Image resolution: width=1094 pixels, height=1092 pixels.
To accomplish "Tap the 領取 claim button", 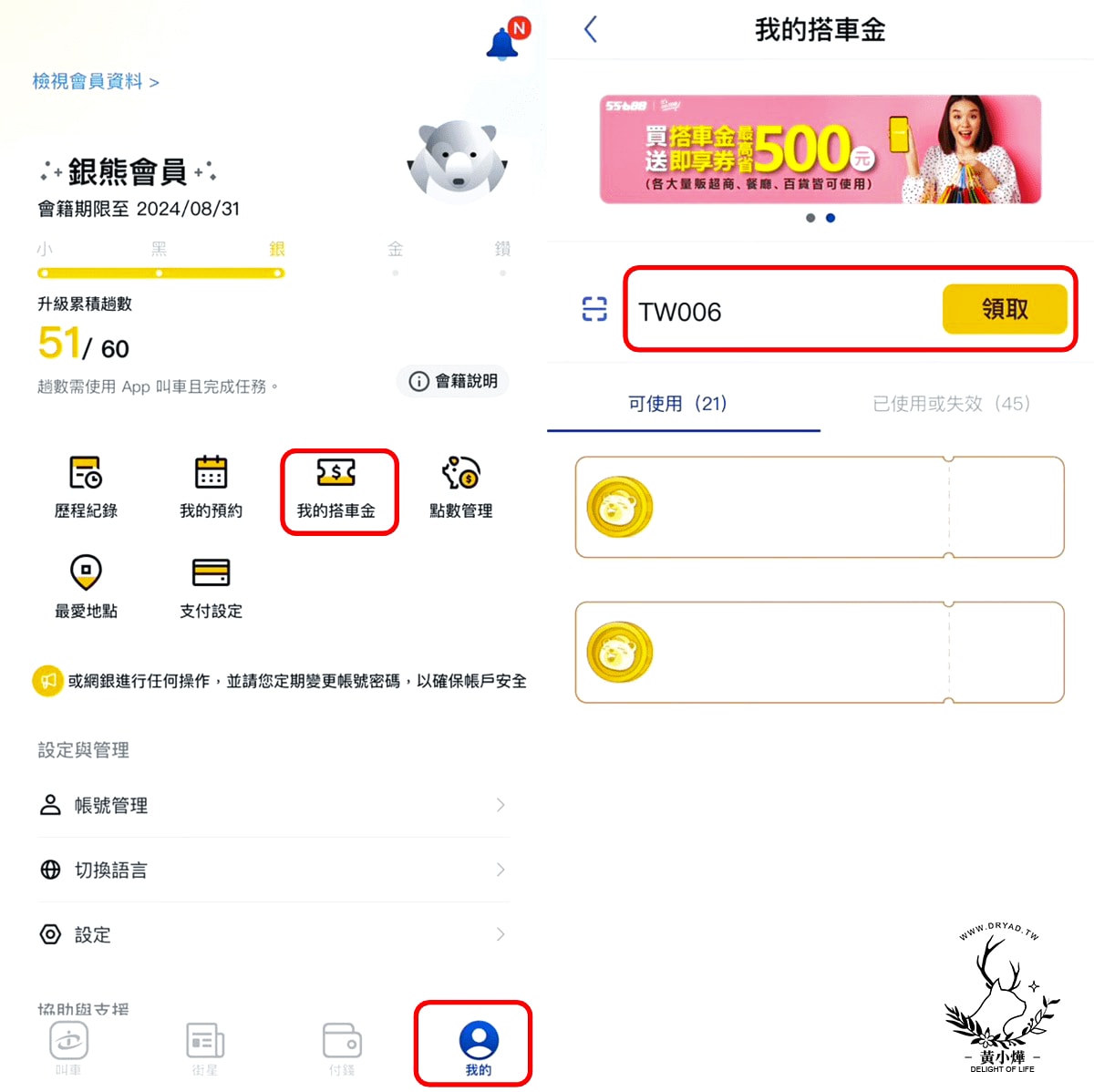I will pyautogui.click(x=1004, y=310).
